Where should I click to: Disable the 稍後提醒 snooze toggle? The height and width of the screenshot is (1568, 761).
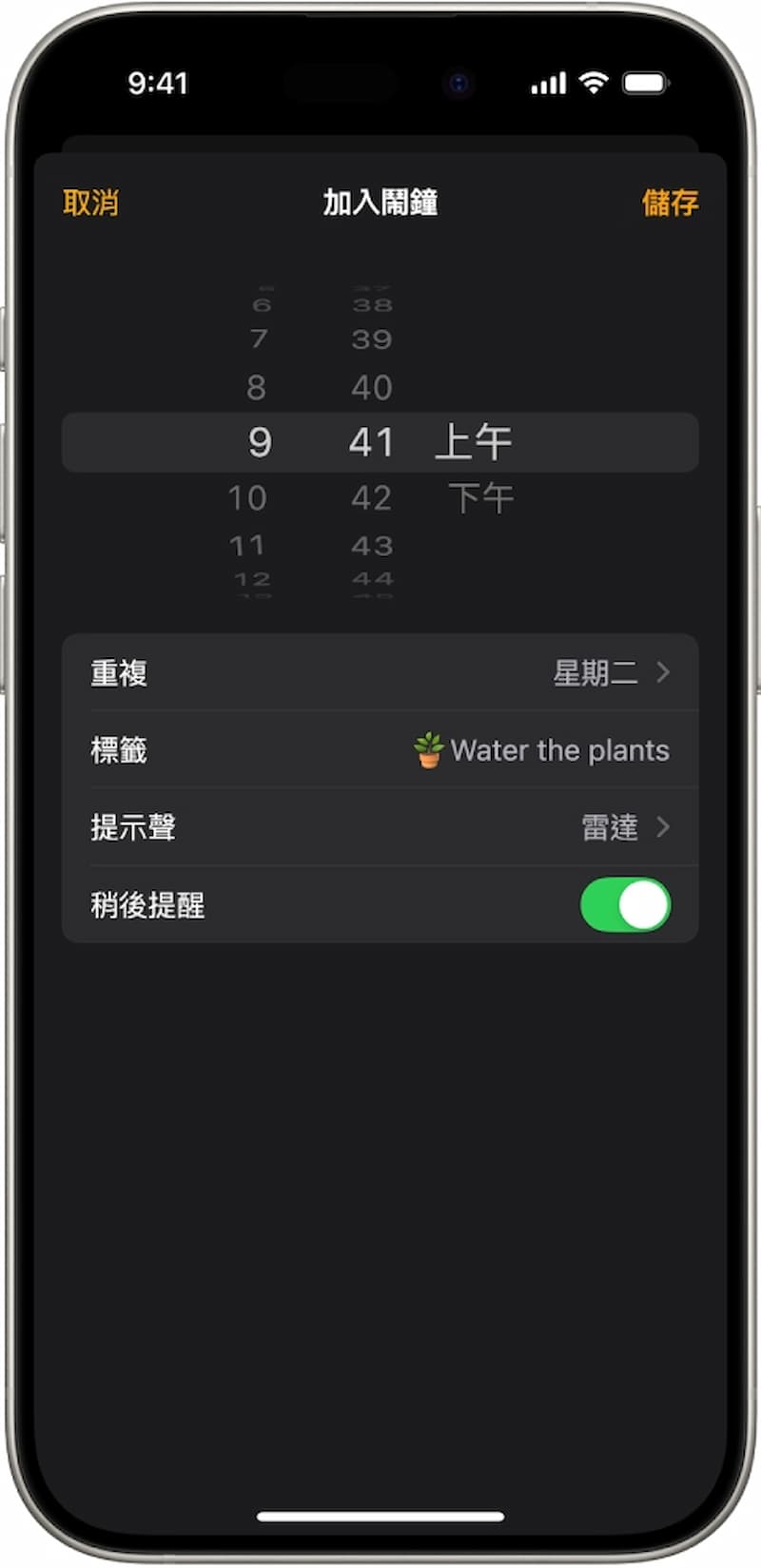tap(625, 904)
